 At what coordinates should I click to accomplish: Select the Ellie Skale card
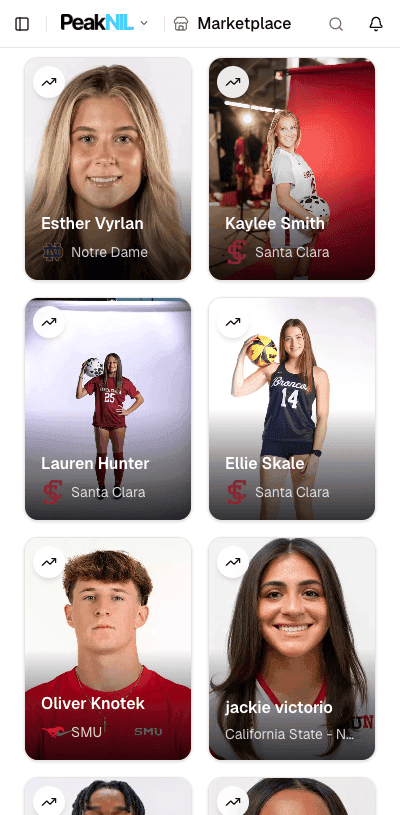coord(292,409)
